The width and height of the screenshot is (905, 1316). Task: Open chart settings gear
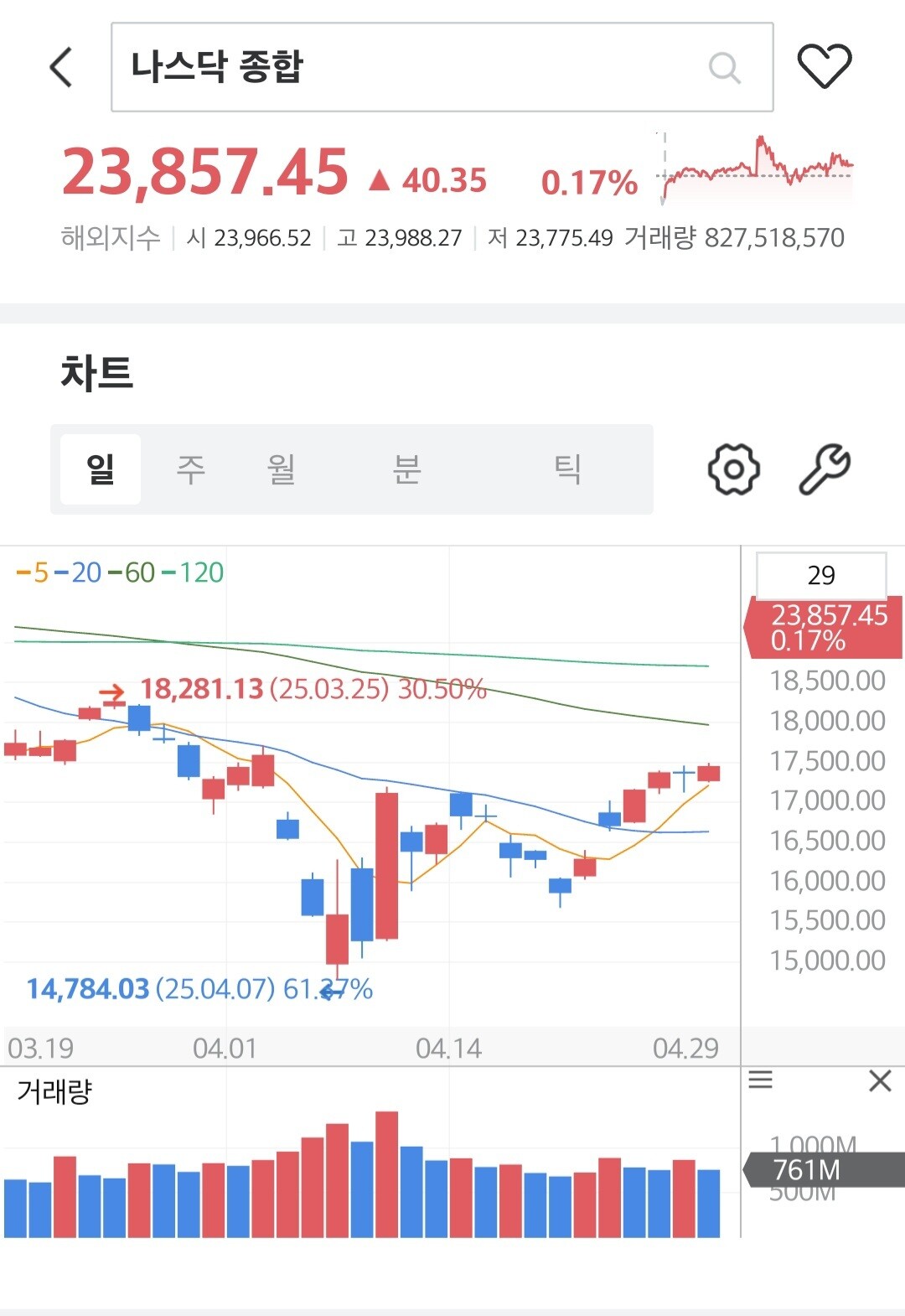733,469
